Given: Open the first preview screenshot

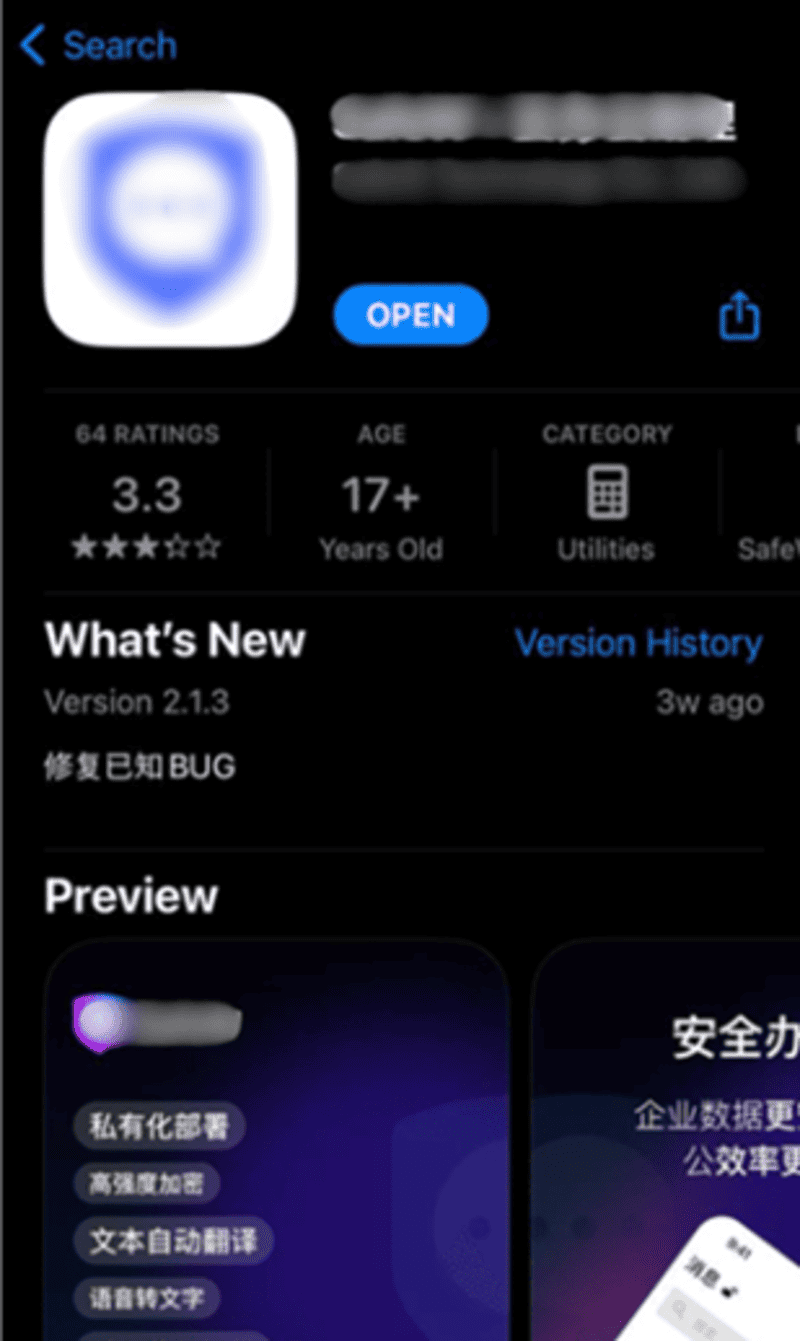Looking at the screenshot, I should pyautogui.click(x=276, y=1140).
